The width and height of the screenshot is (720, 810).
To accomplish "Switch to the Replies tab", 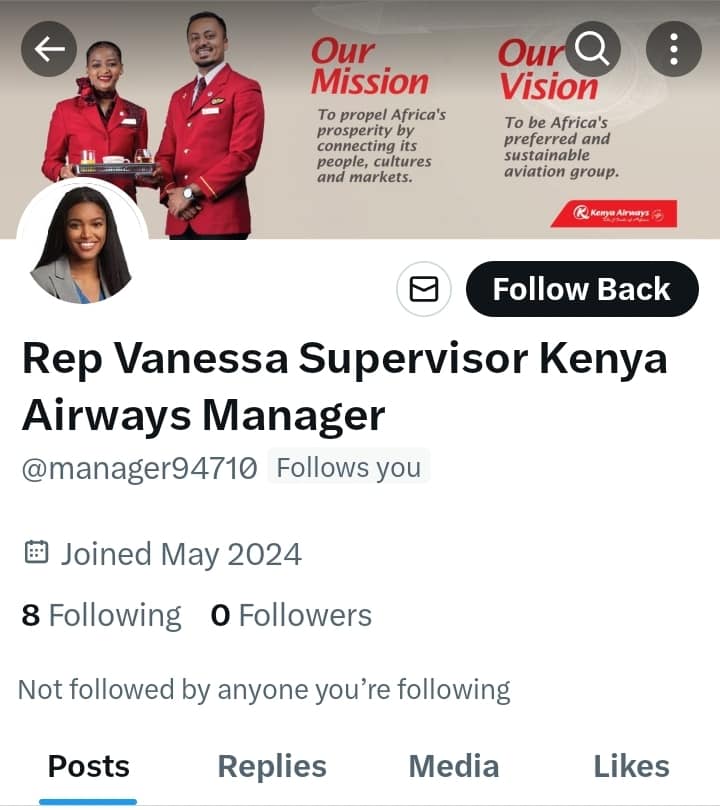I will pyautogui.click(x=272, y=767).
